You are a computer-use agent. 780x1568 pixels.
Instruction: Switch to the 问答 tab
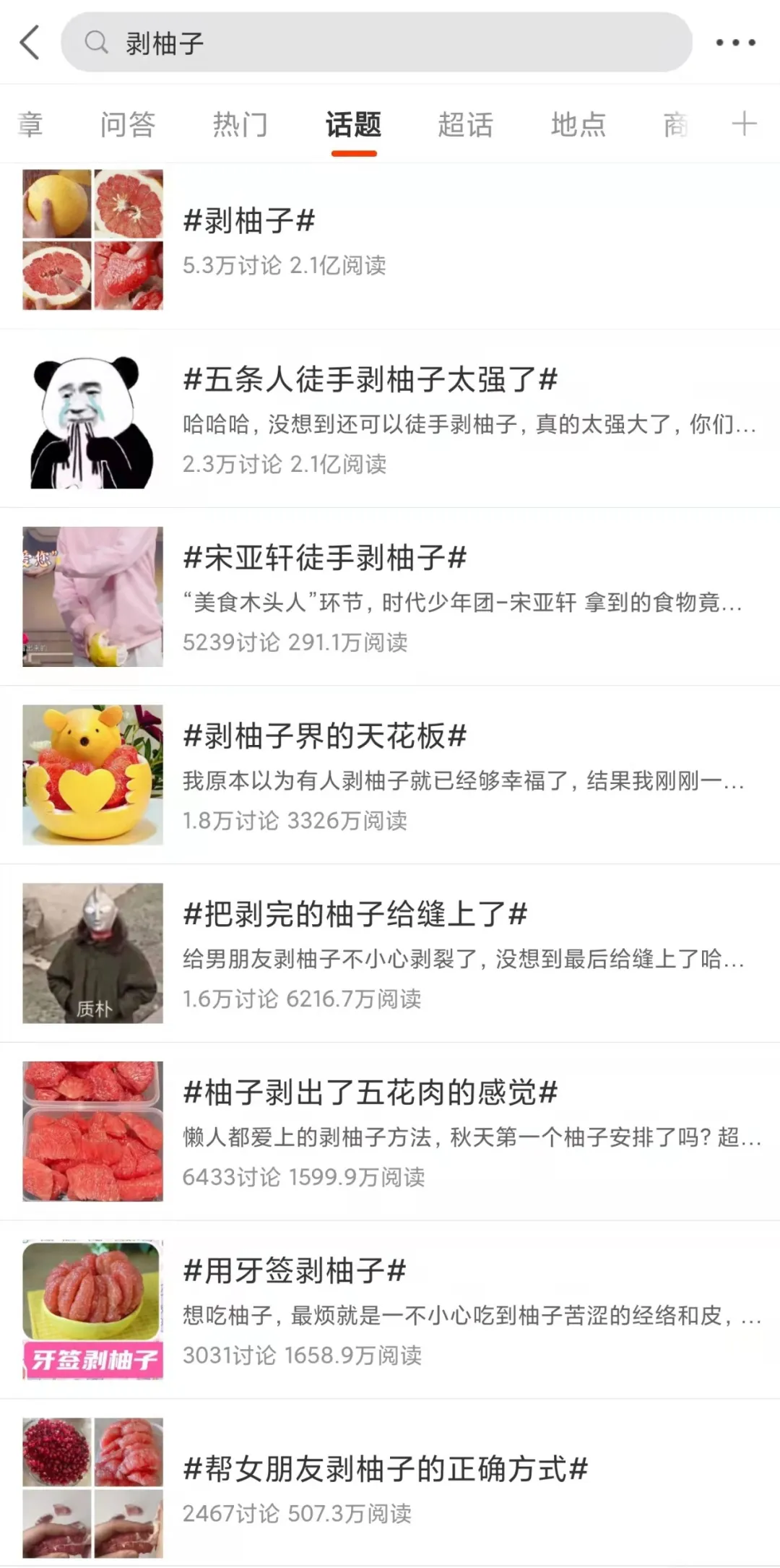coord(128,124)
